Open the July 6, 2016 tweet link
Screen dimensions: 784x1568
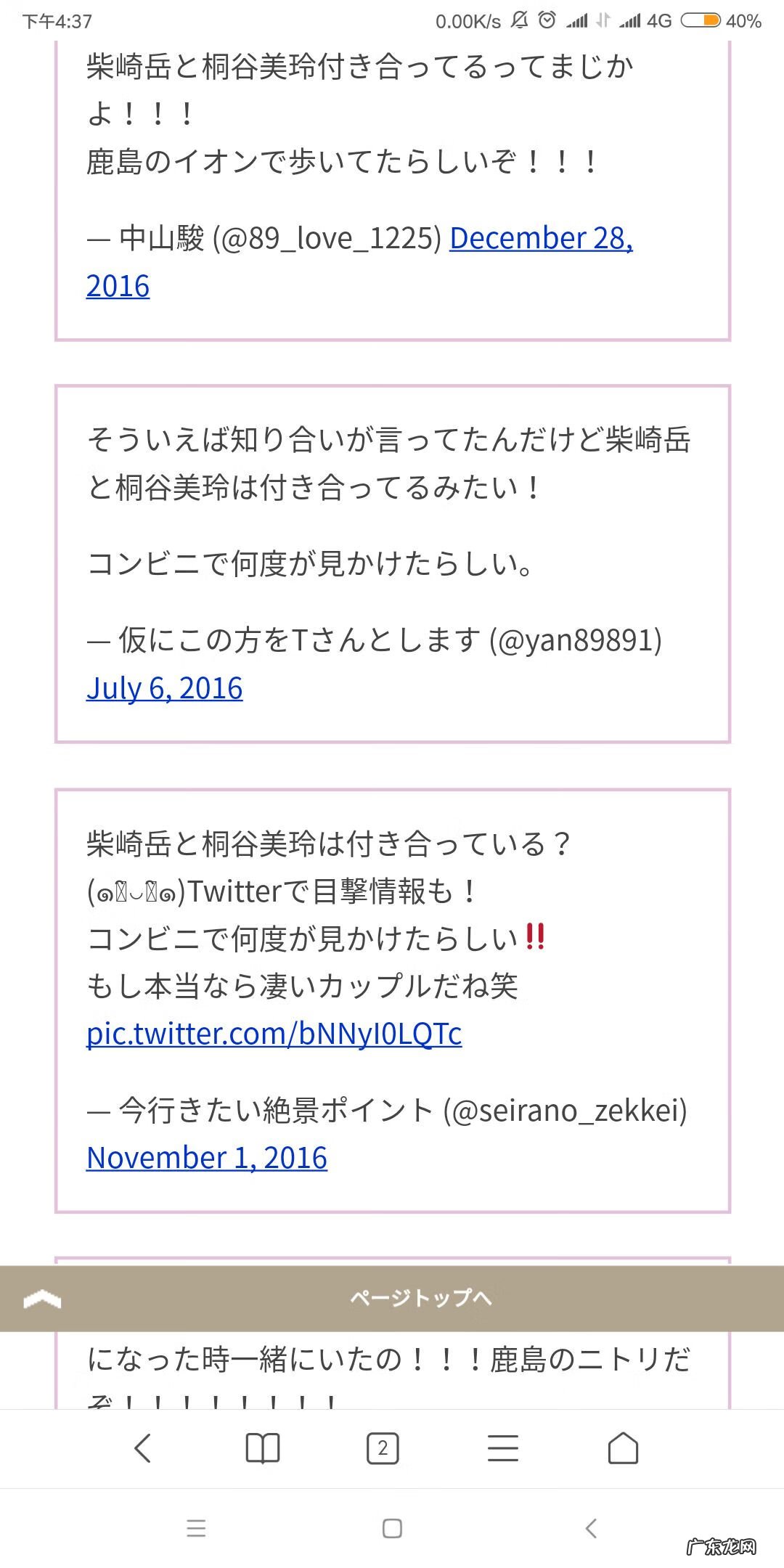click(x=165, y=688)
